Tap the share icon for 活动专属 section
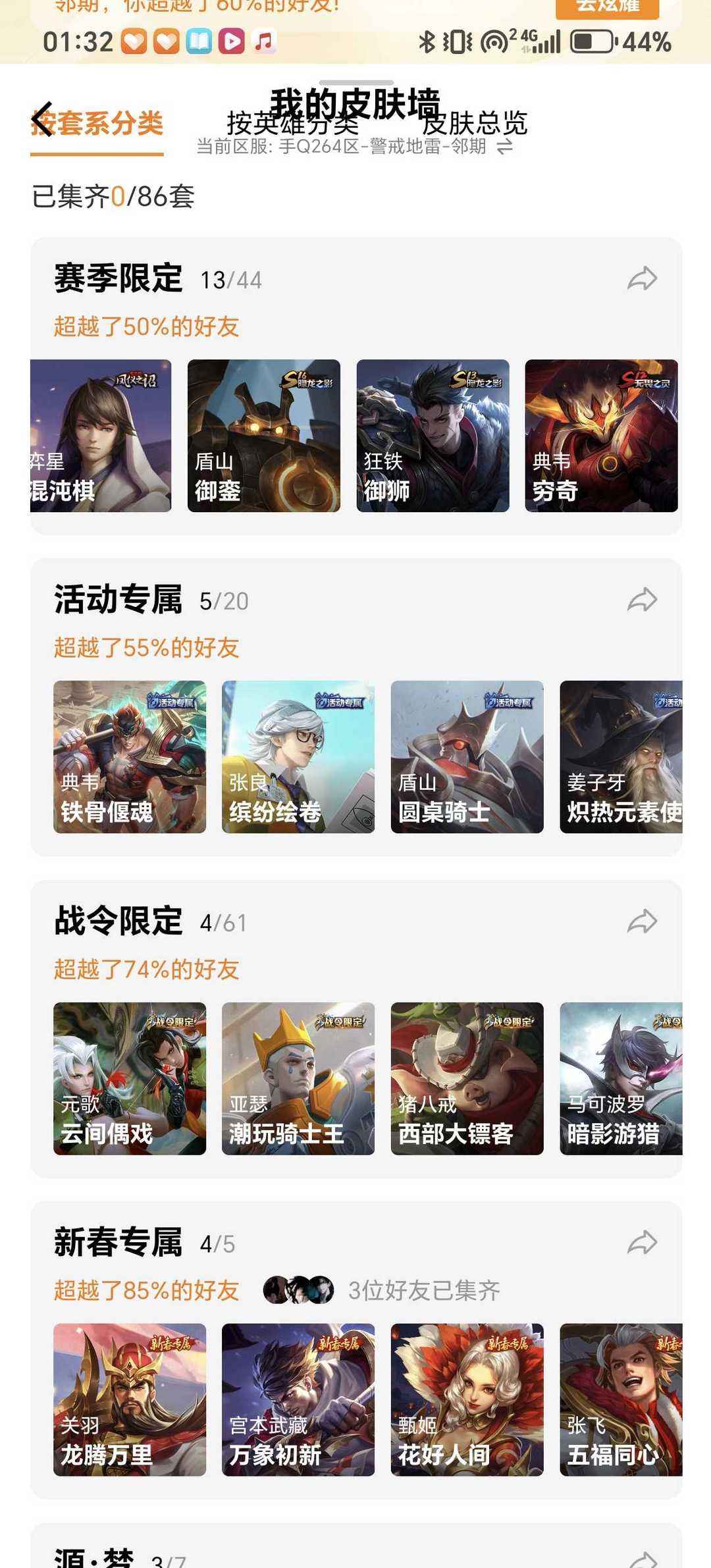 click(642, 600)
